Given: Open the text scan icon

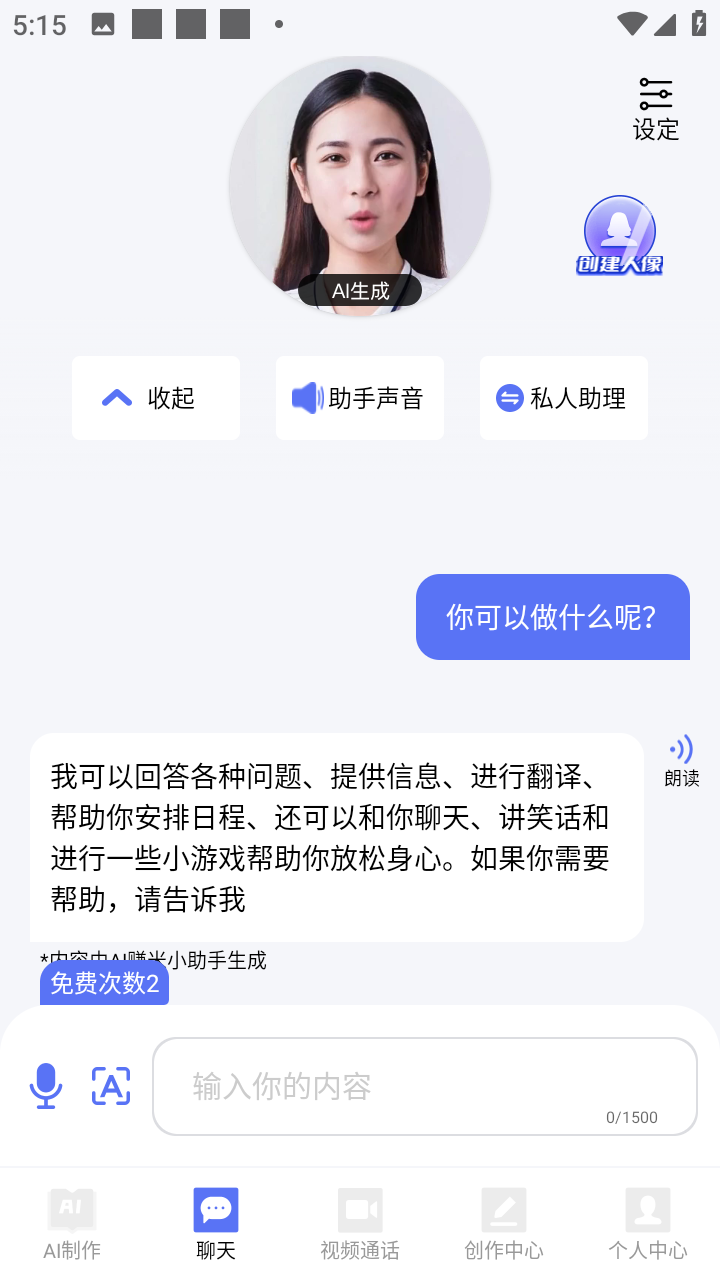Looking at the screenshot, I should click(111, 1086).
